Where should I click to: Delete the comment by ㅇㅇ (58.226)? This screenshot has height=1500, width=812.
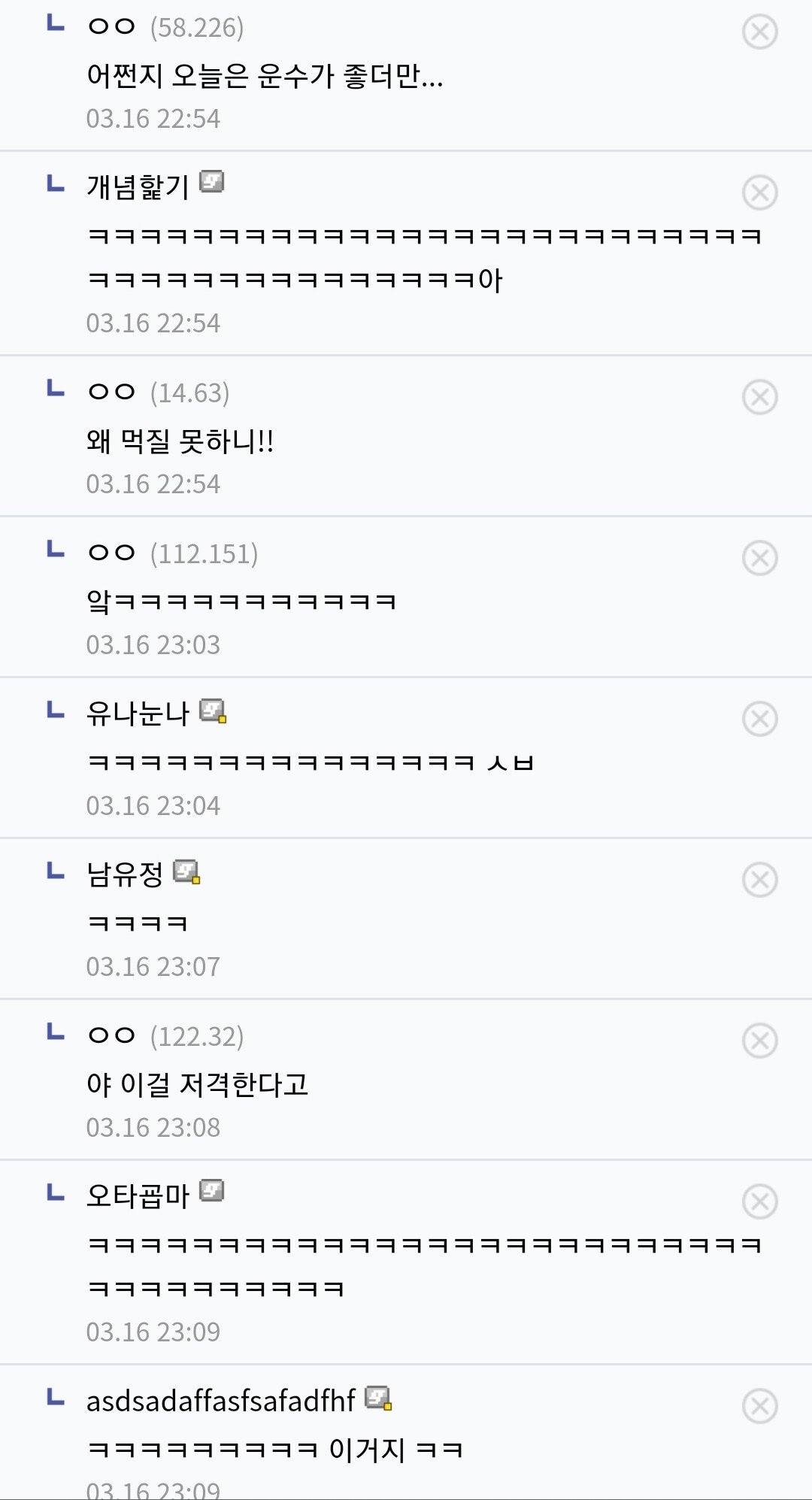tap(759, 32)
